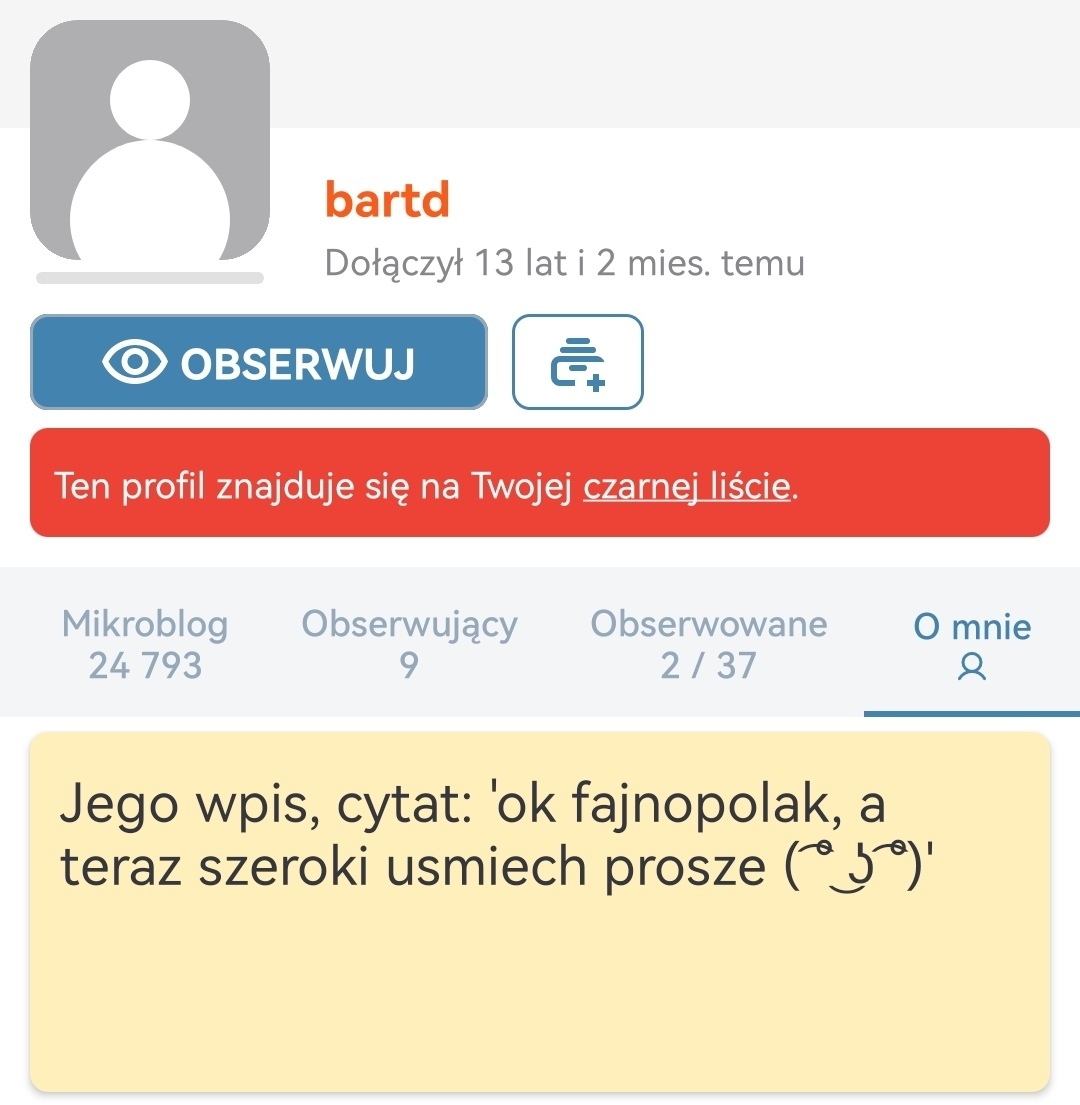
Task: Open the czarnej liście link
Action: pyautogui.click(x=686, y=486)
